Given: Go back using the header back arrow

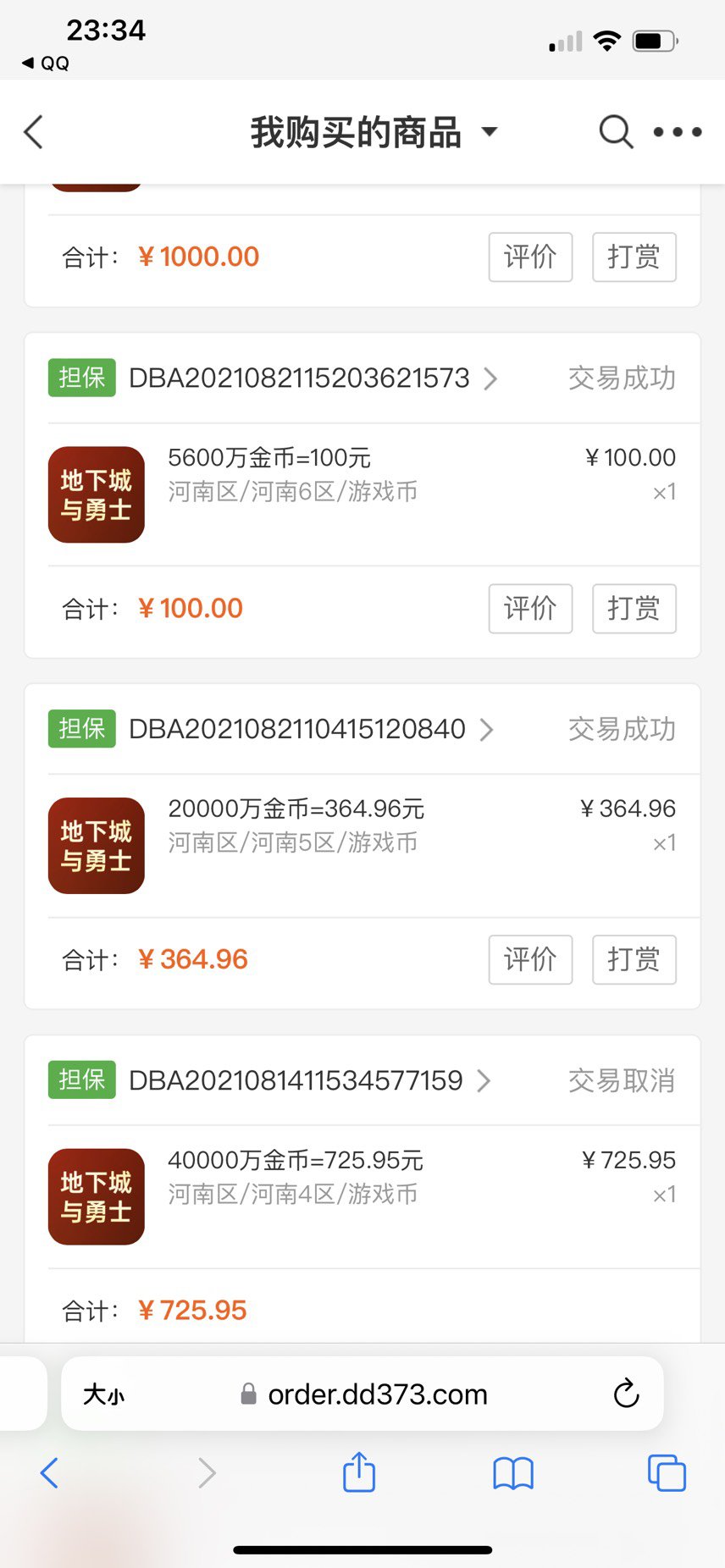Looking at the screenshot, I should (34, 132).
